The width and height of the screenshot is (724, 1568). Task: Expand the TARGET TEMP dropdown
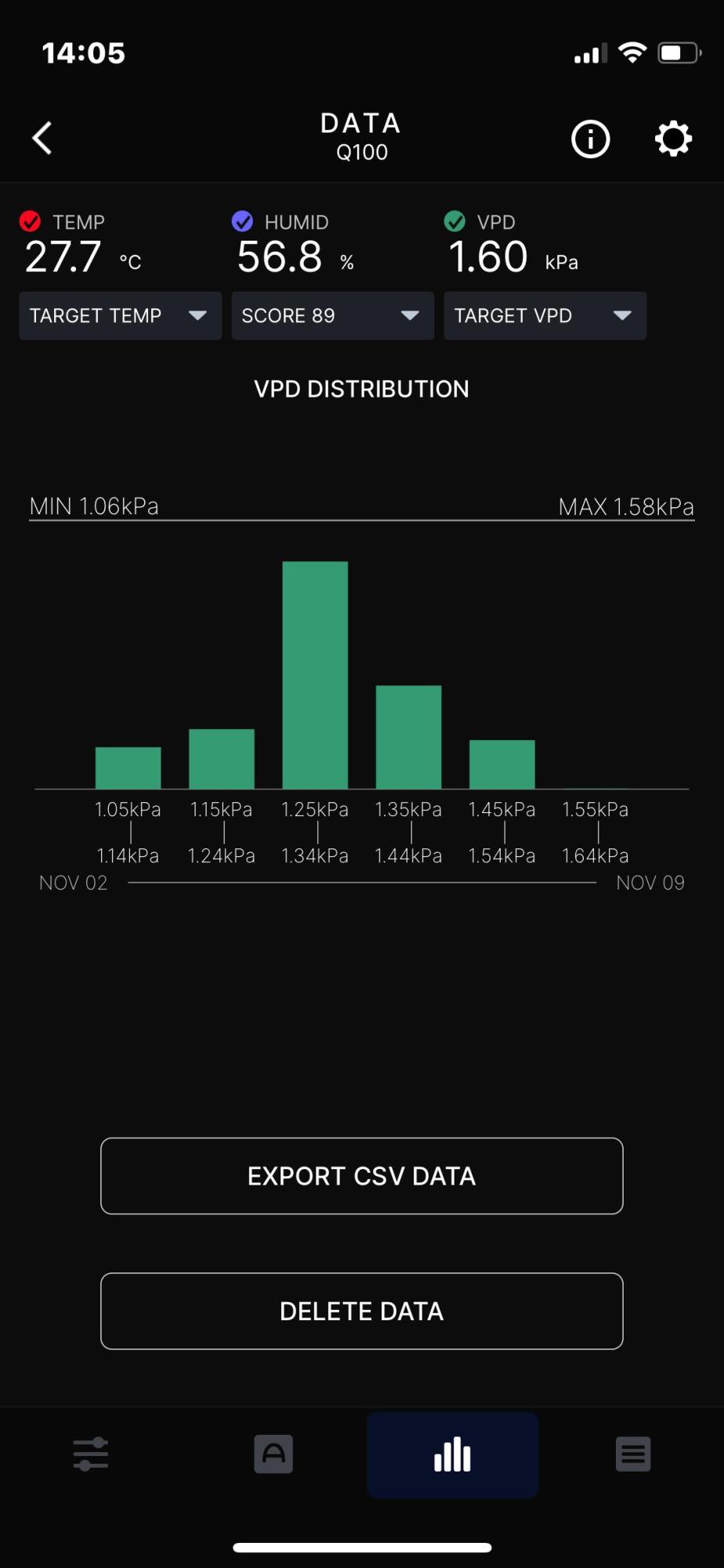(121, 316)
